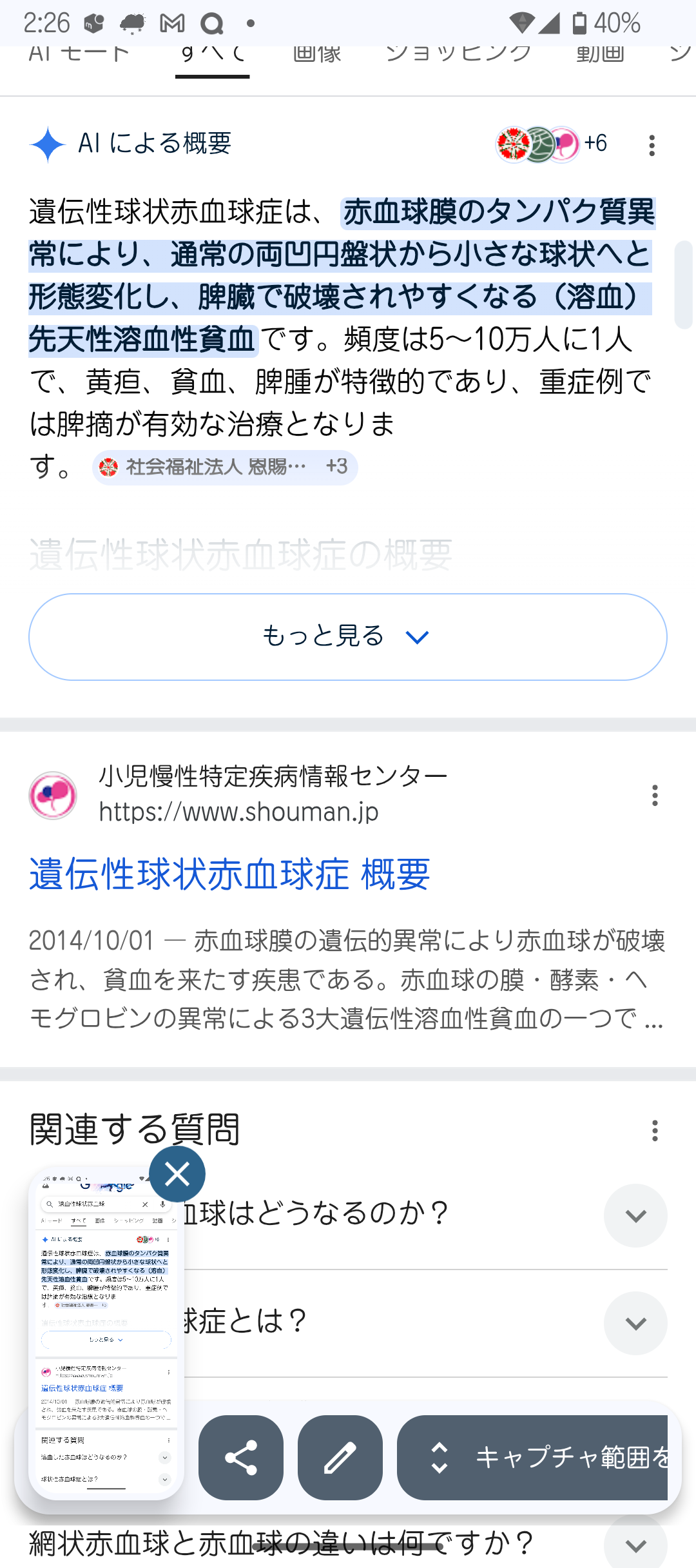The width and height of the screenshot is (696, 1568).
Task: Dismiss the screenshot preview
Action: point(177,1174)
